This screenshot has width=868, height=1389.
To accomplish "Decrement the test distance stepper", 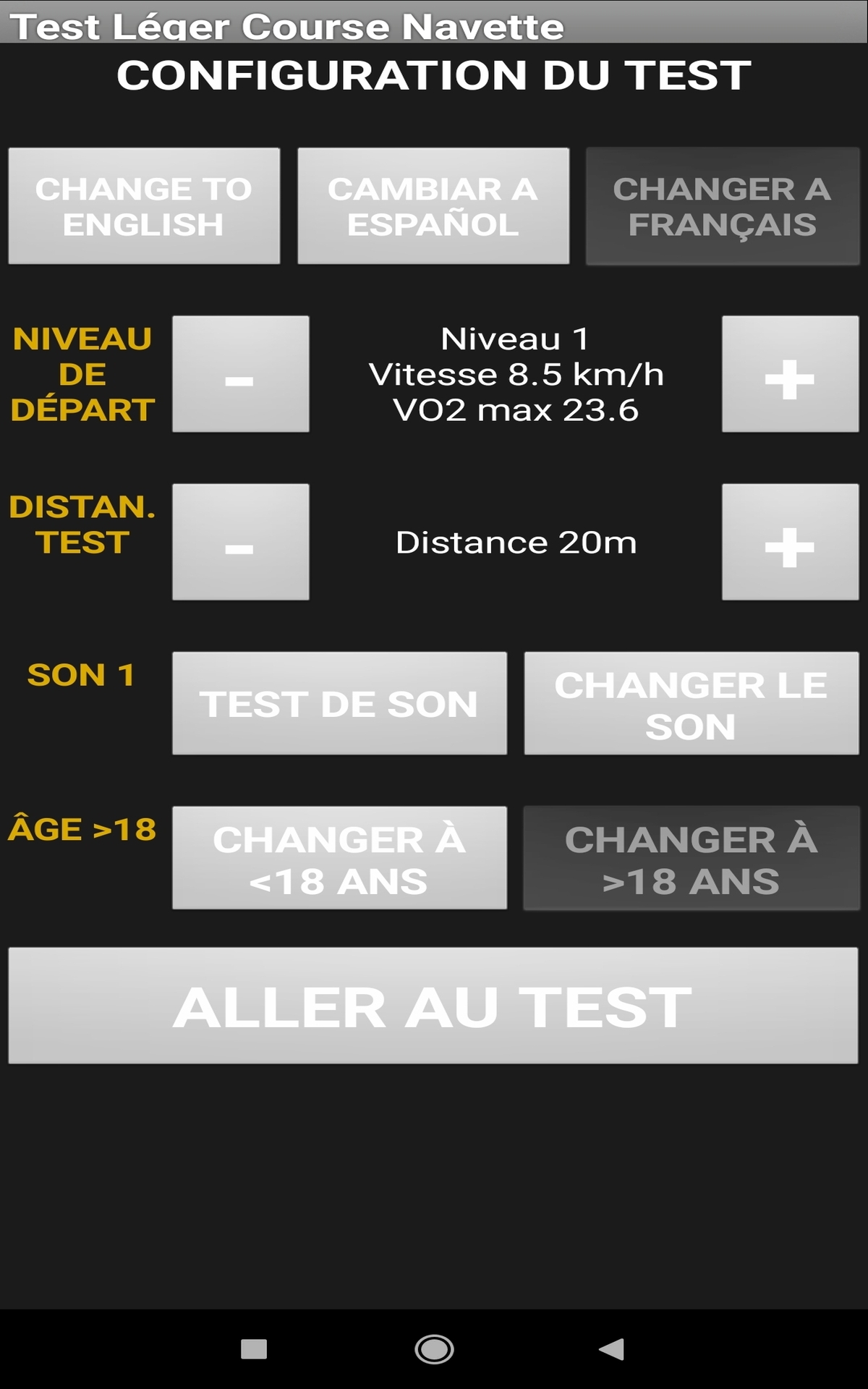I will [x=241, y=543].
